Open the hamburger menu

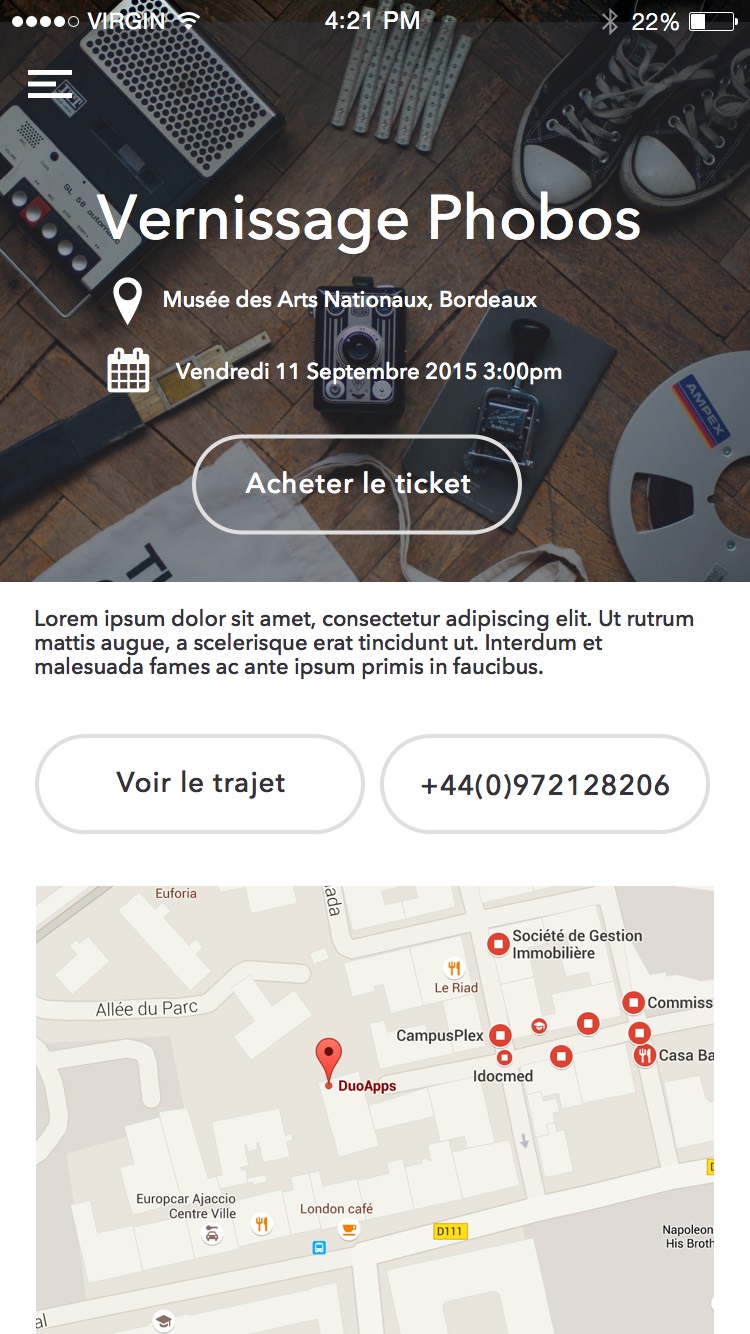coord(50,84)
